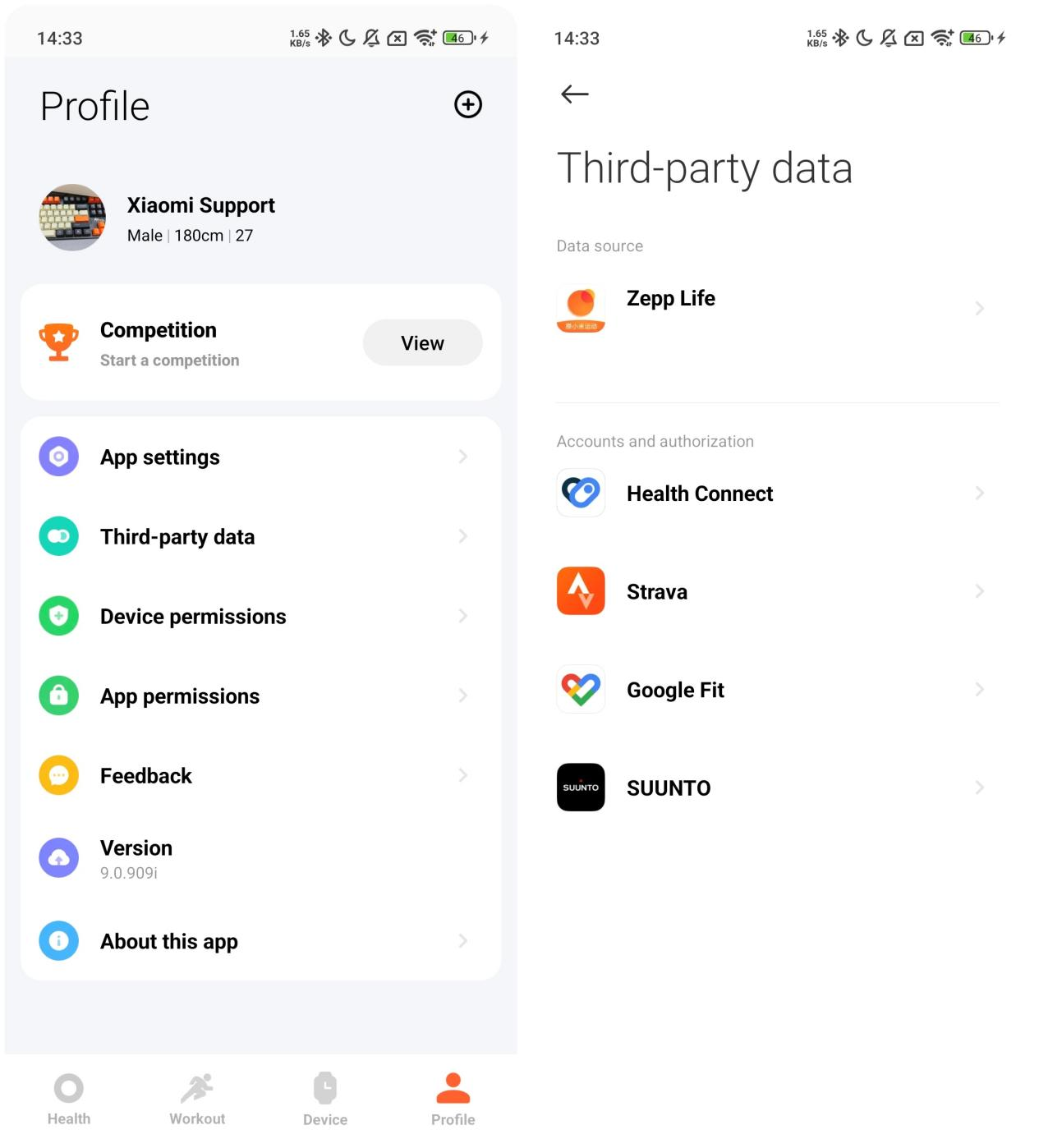
Task: Tap the plus icon on the Profile header
Action: [x=468, y=104]
